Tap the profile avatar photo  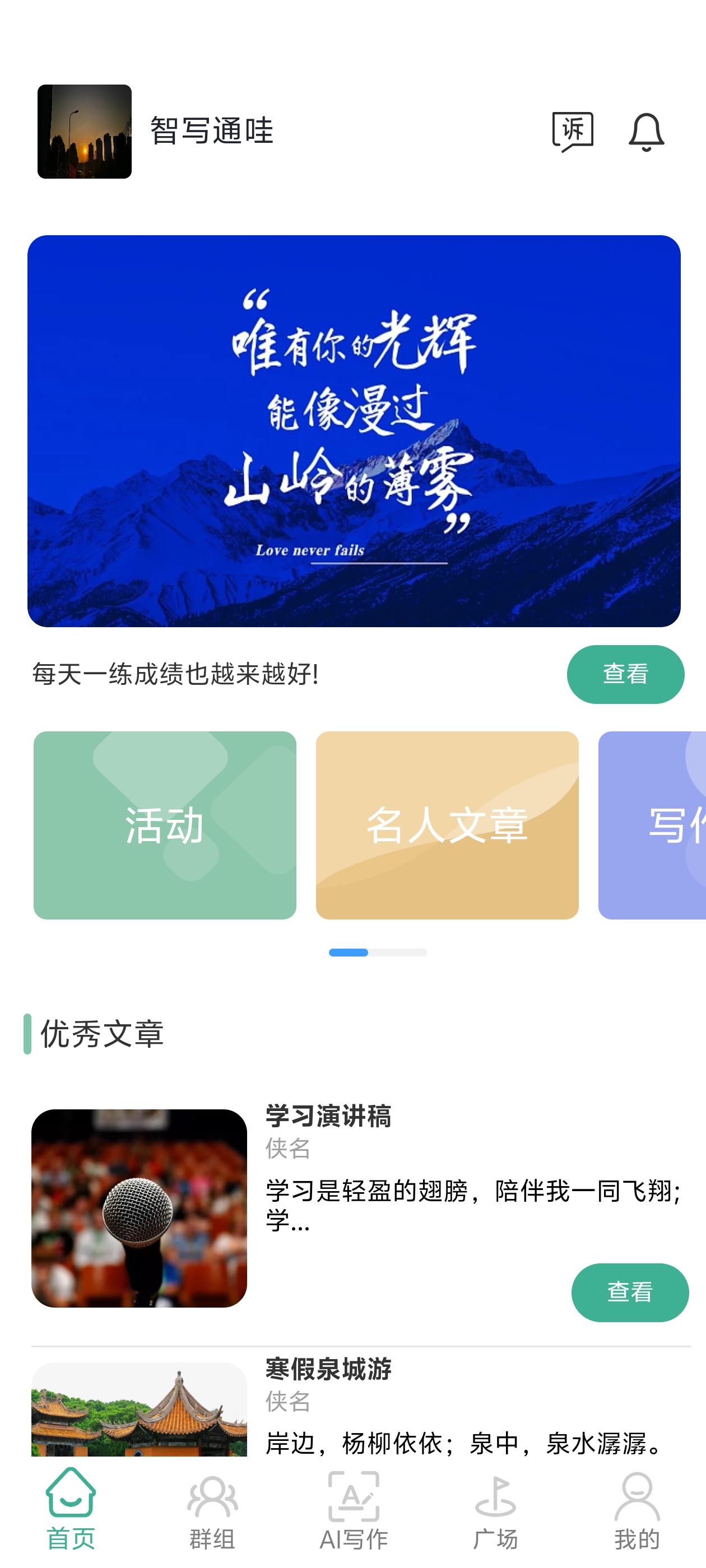click(x=85, y=132)
